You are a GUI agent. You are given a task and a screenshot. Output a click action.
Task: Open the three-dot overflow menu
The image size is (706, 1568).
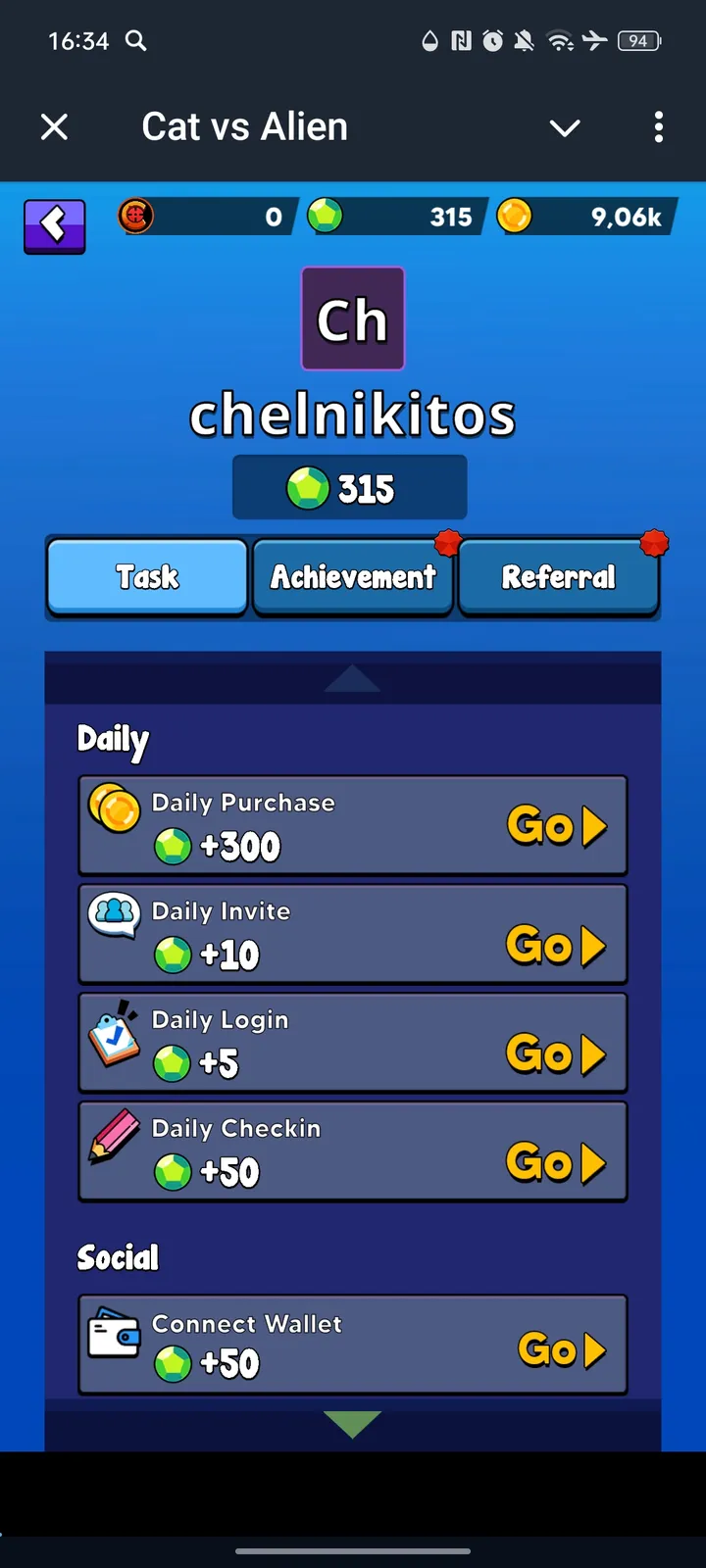[x=658, y=126]
